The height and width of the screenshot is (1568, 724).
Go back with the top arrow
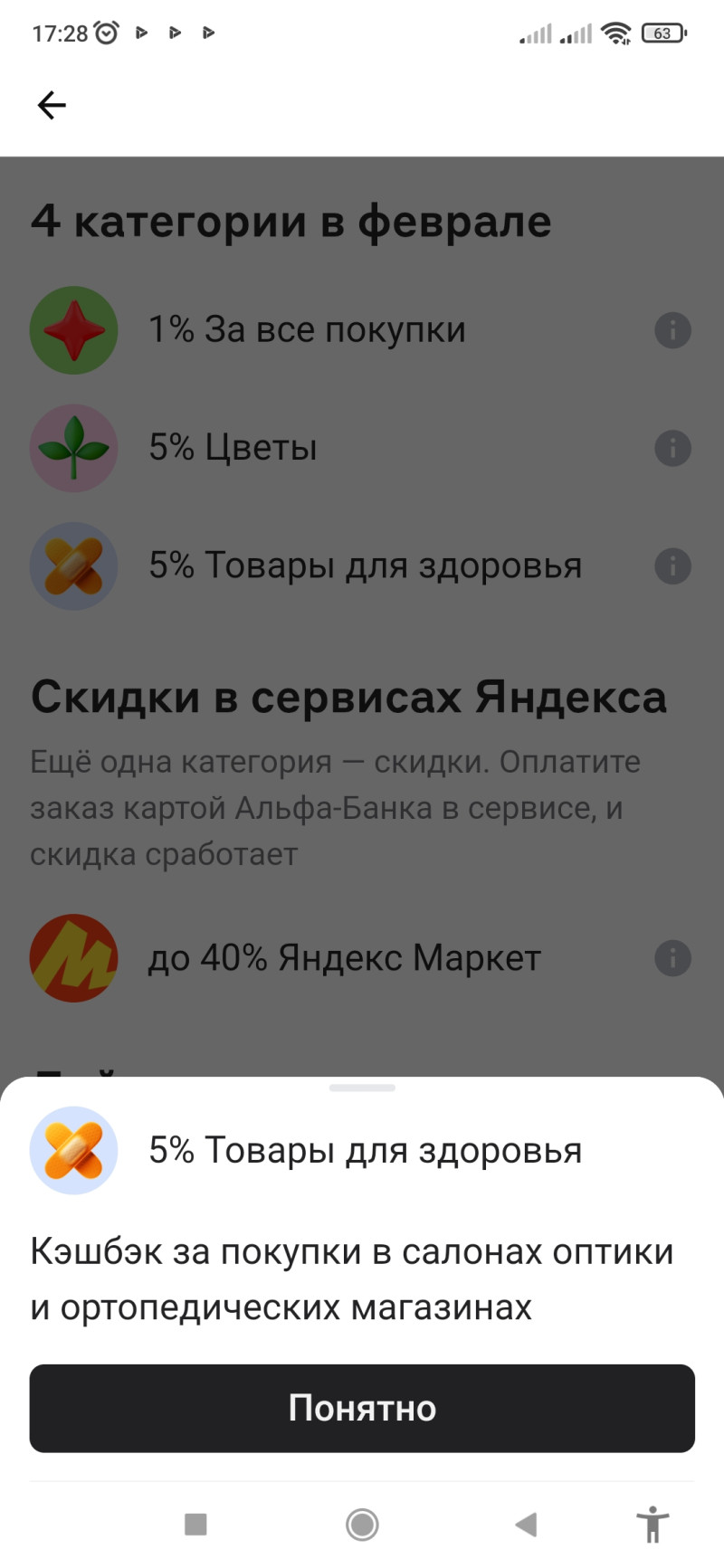52,106
